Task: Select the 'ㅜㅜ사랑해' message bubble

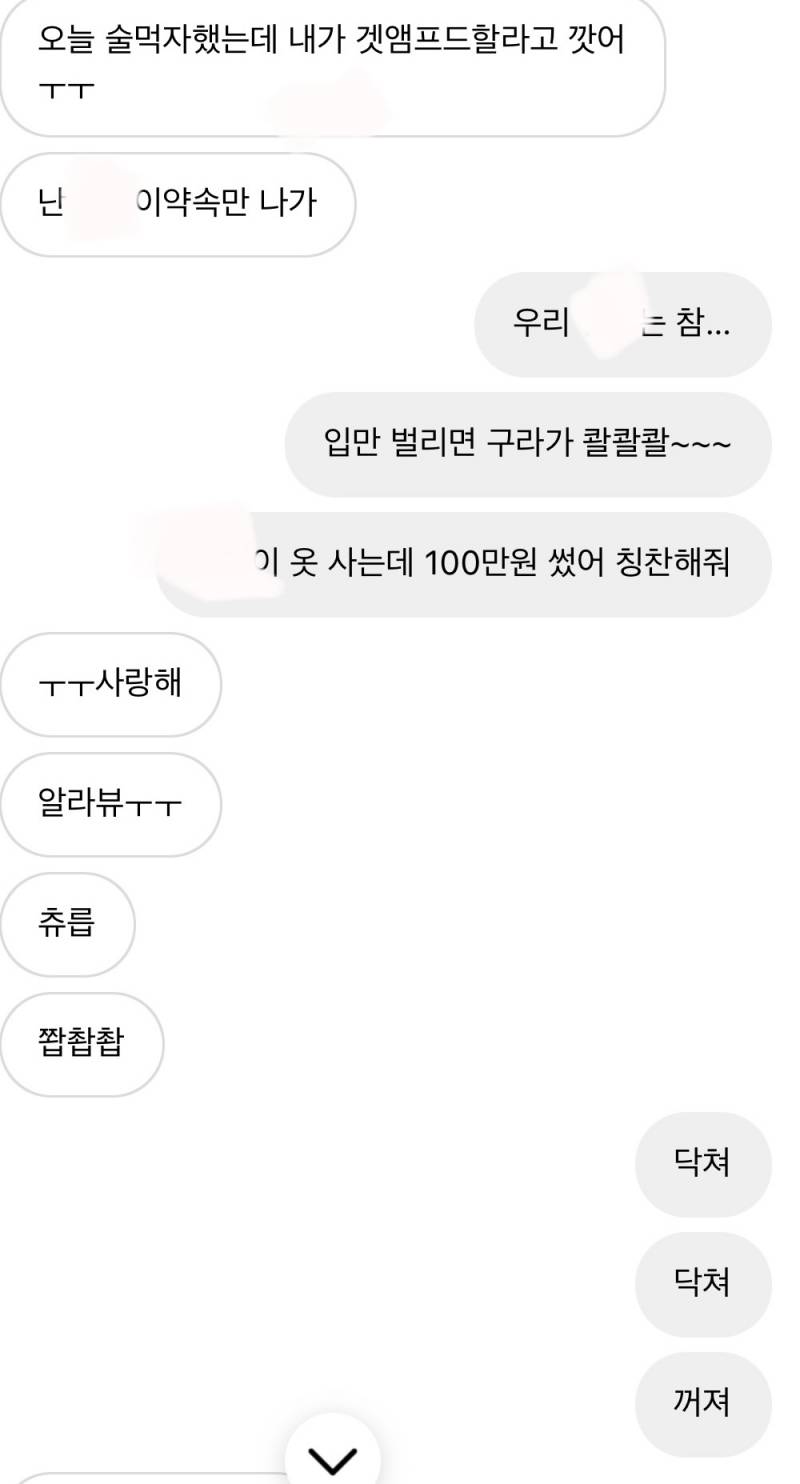Action: [110, 684]
